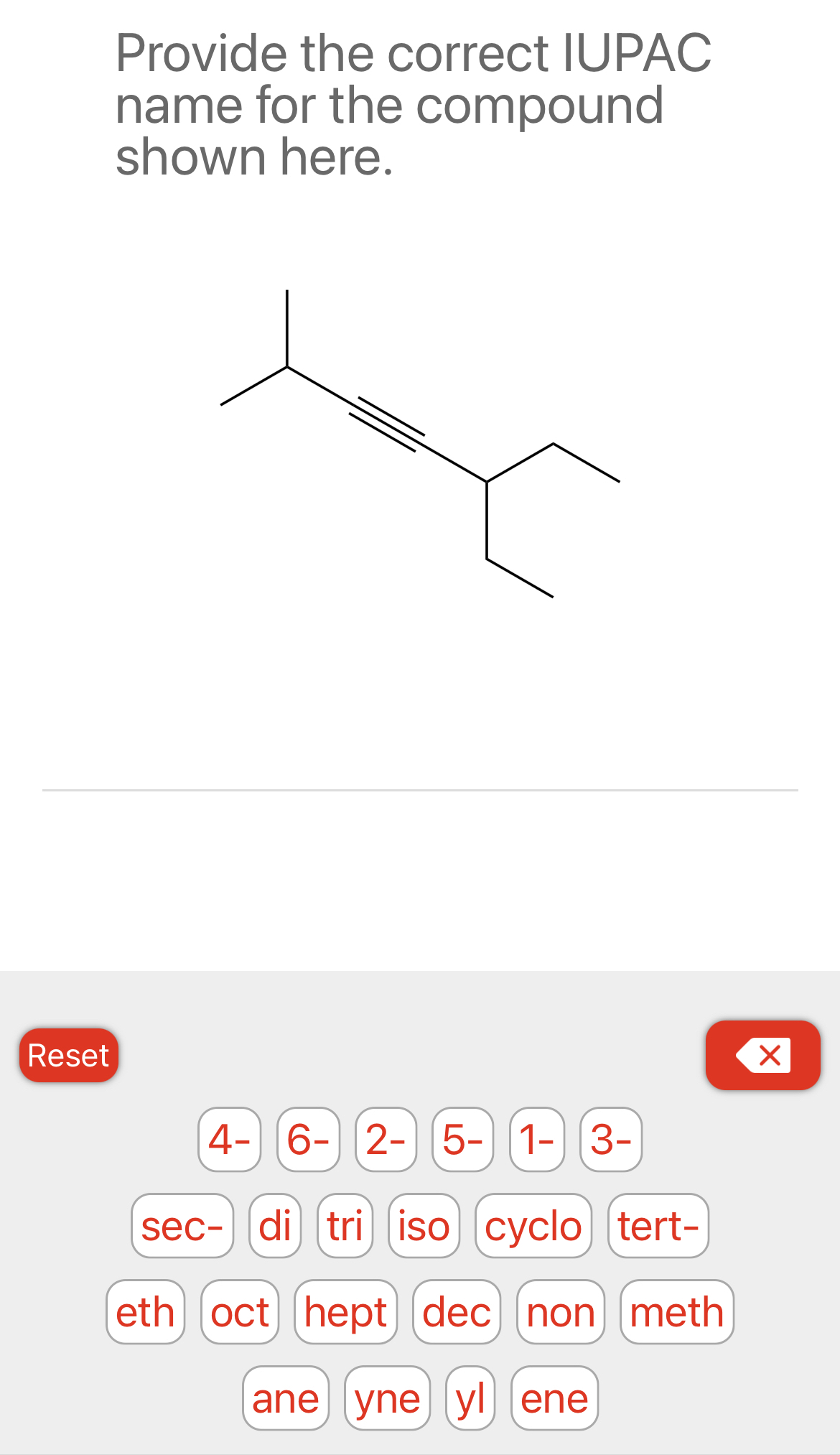Select the "yne" suffix token

coord(386,1398)
